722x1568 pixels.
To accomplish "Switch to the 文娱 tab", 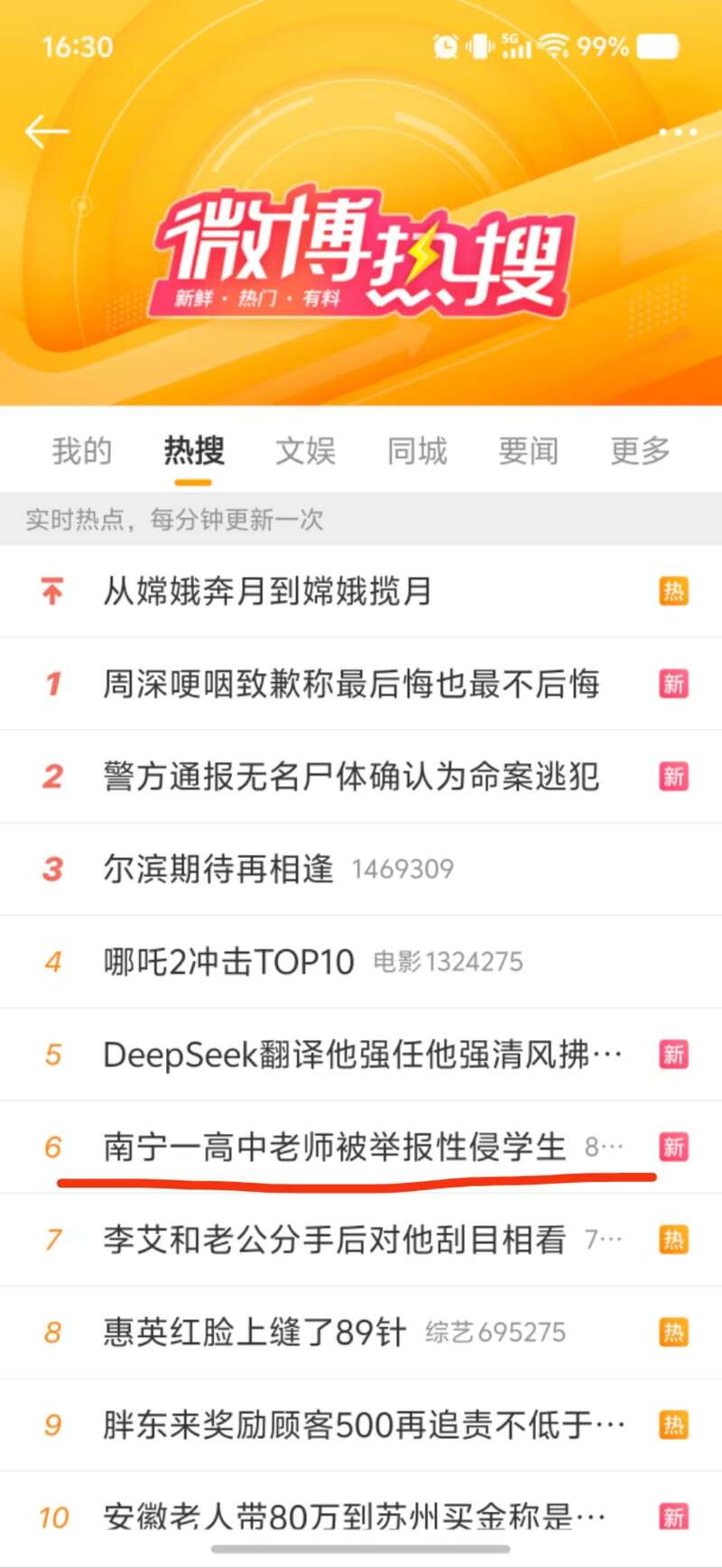I will coord(305,450).
